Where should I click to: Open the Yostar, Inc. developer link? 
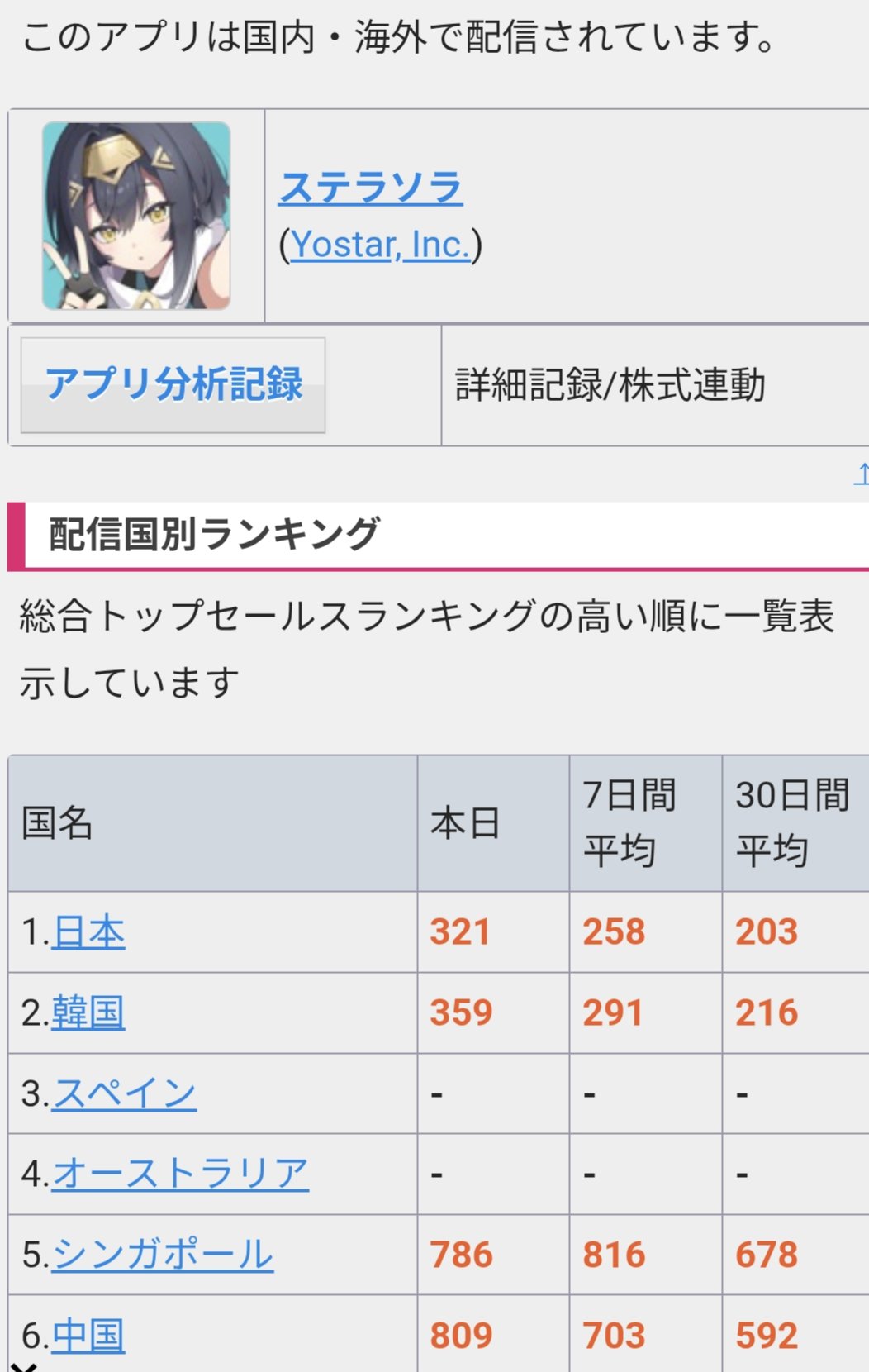(x=380, y=245)
